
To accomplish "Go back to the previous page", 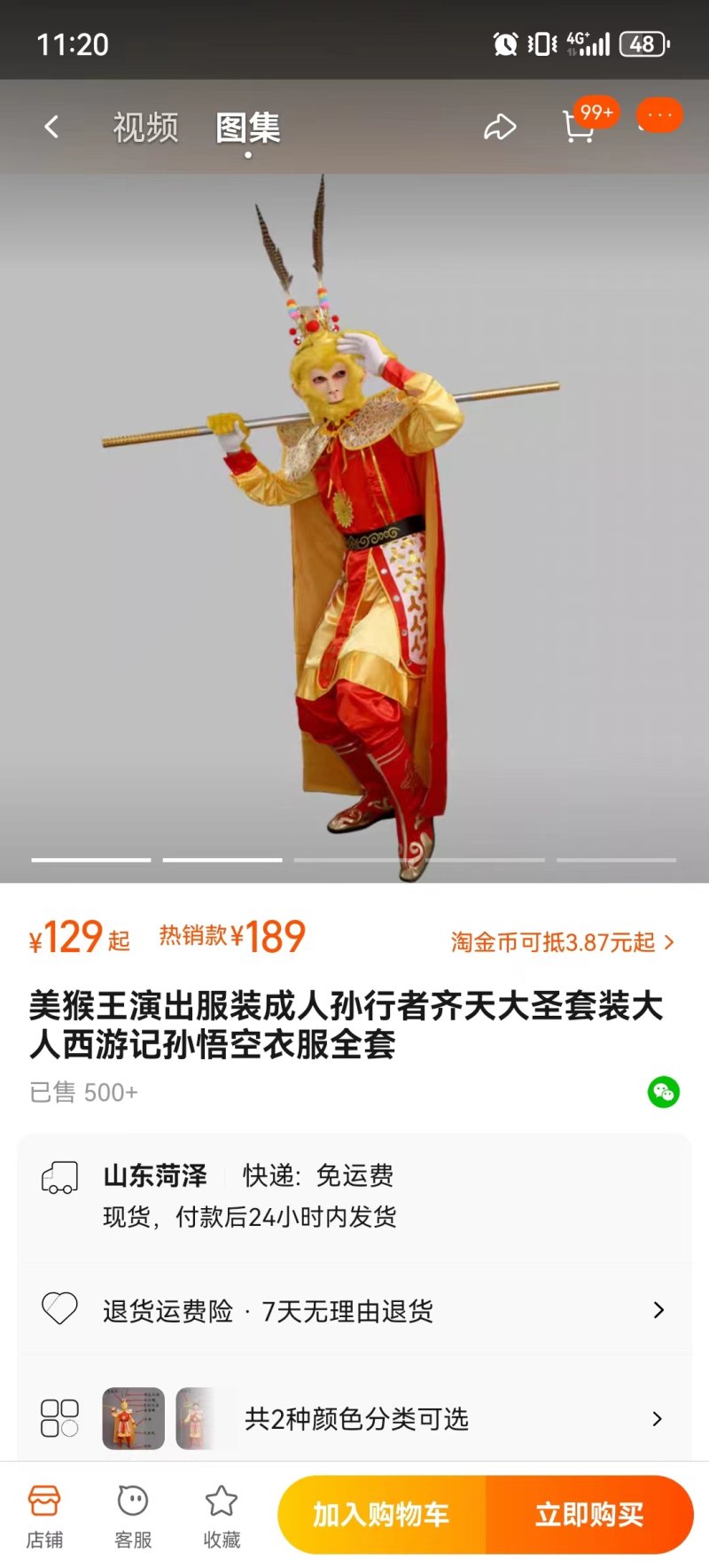I will coord(51,128).
